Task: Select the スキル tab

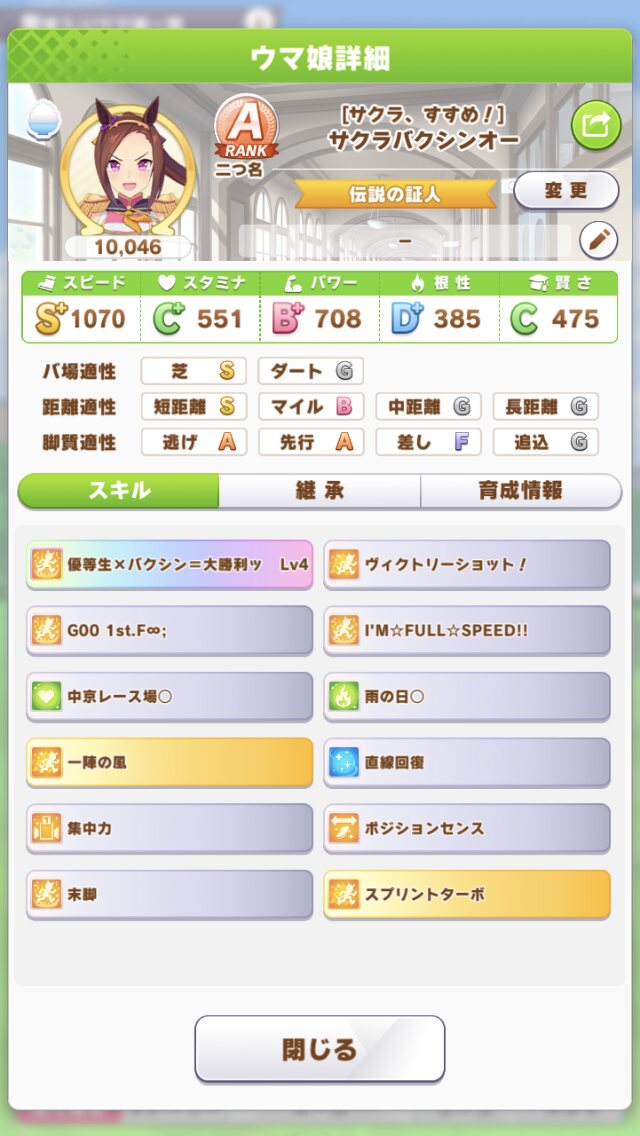Action: tap(119, 491)
